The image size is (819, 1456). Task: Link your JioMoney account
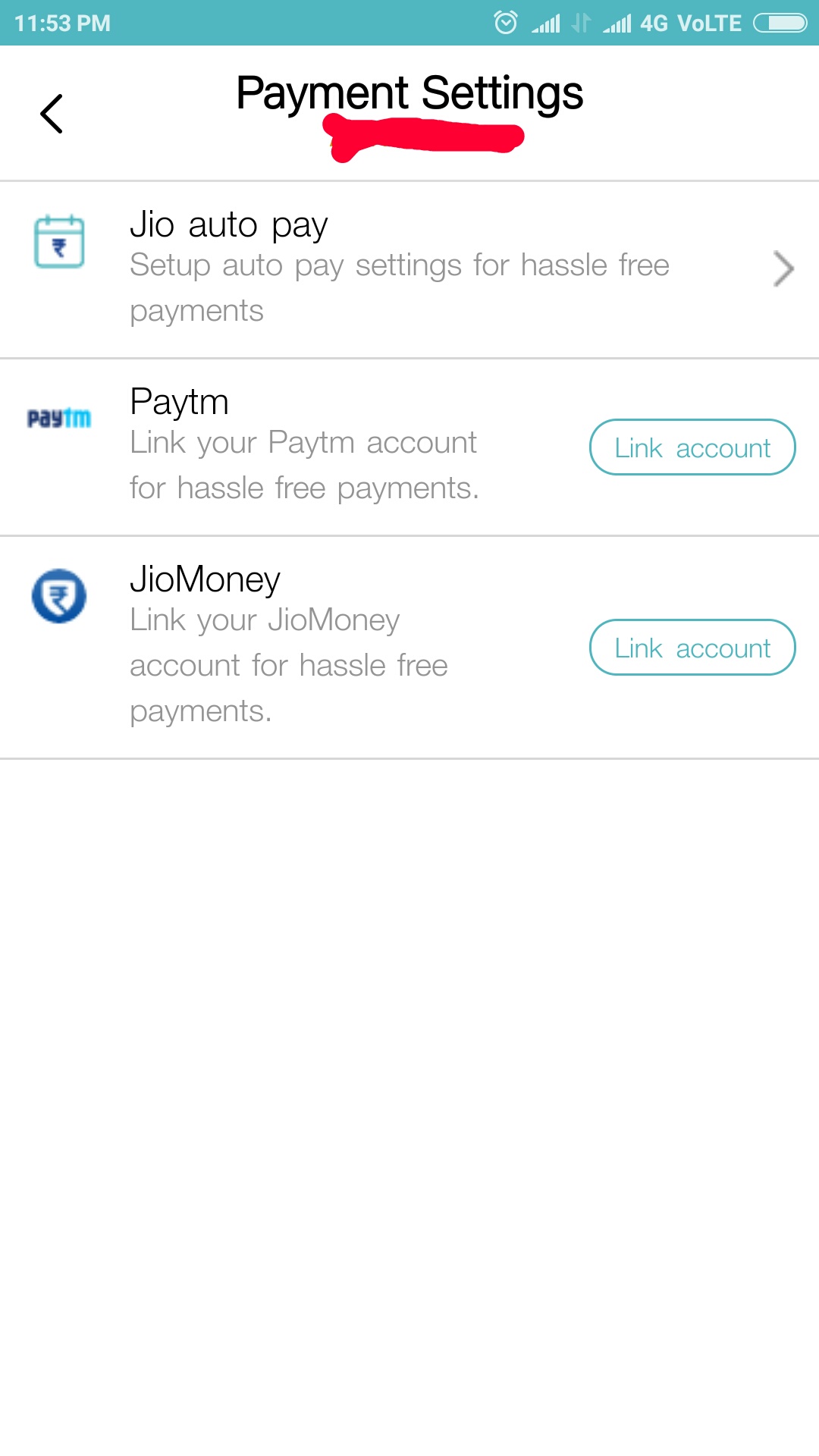tap(692, 648)
